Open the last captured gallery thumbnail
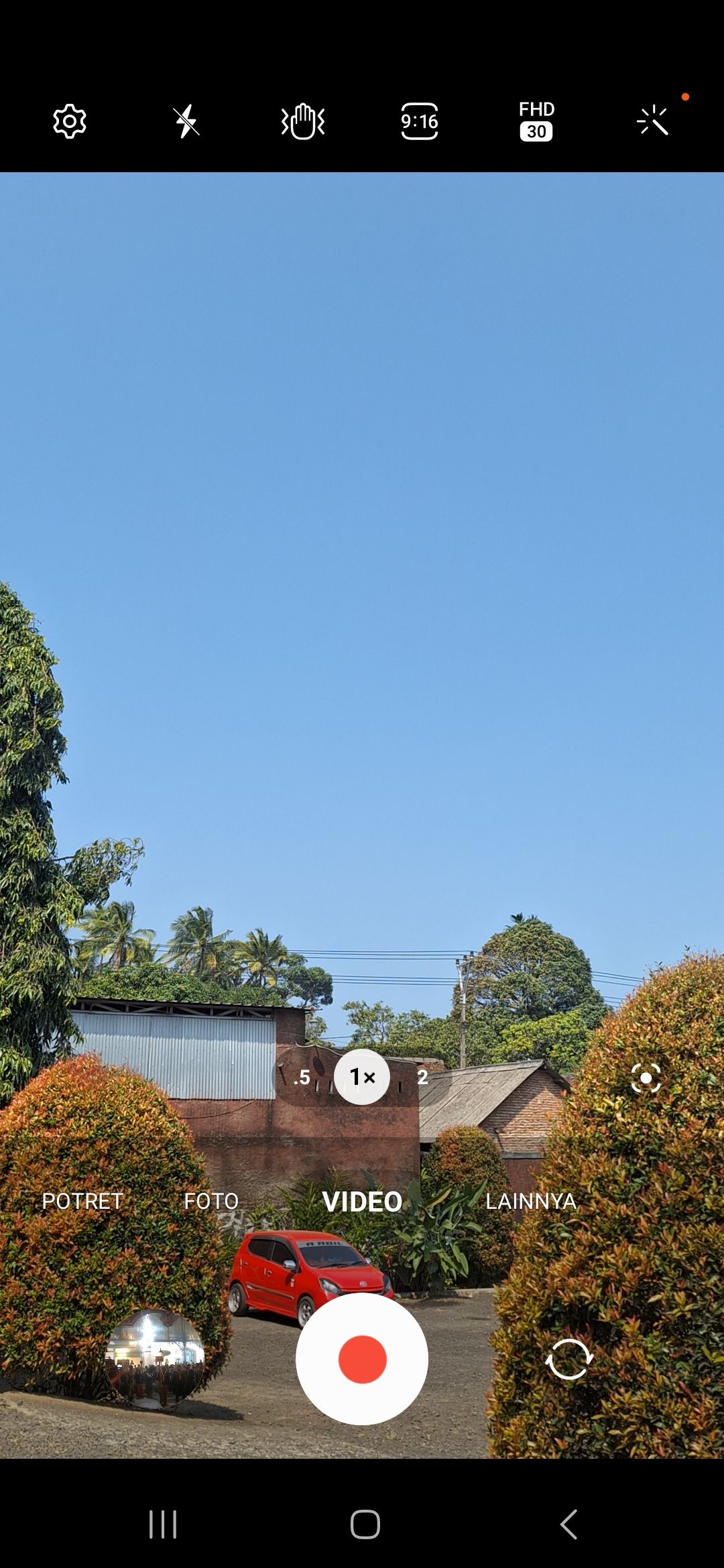Image resolution: width=724 pixels, height=1568 pixels. pyautogui.click(x=155, y=1359)
